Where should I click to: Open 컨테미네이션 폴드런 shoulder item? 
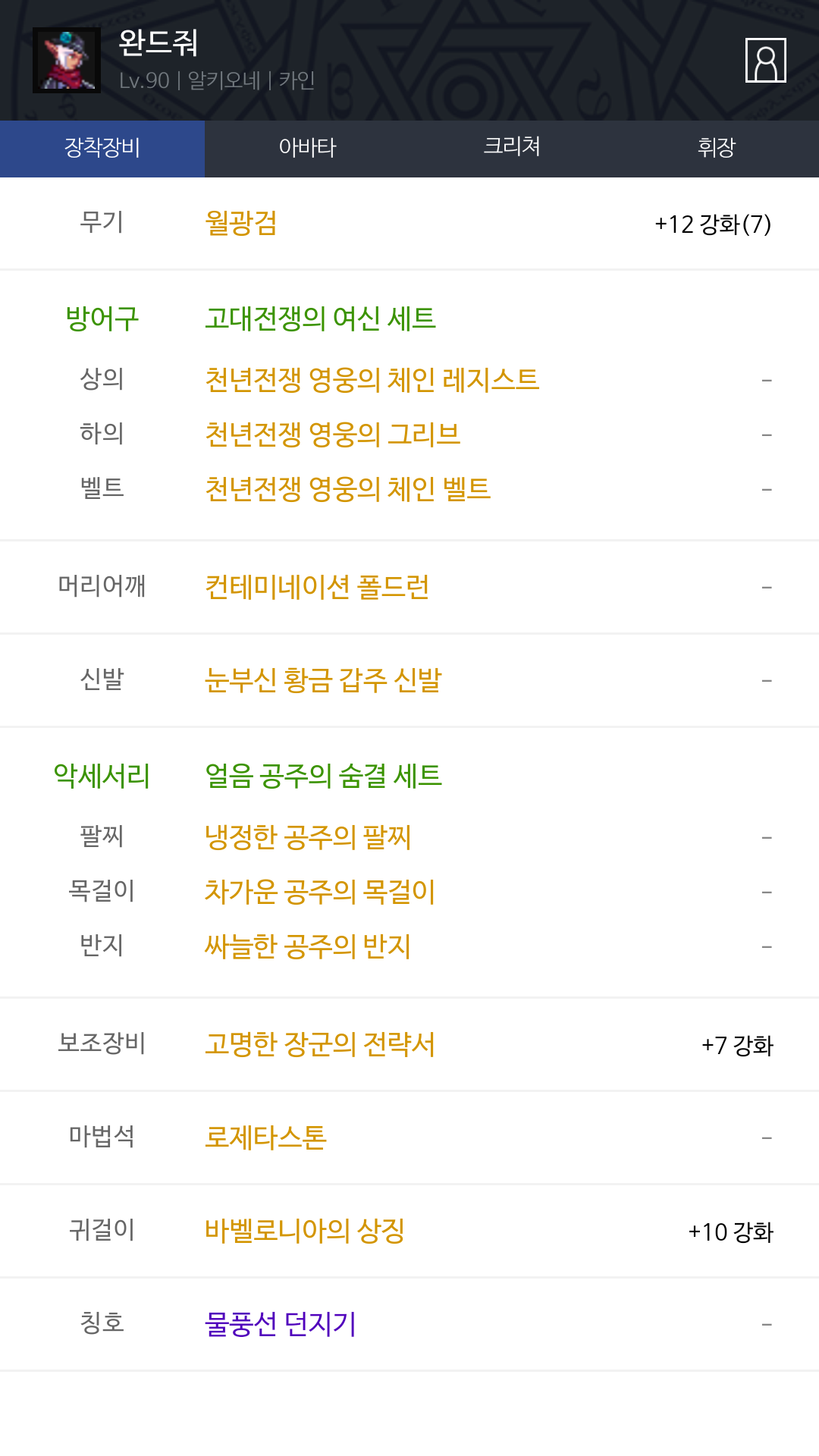coord(317,587)
